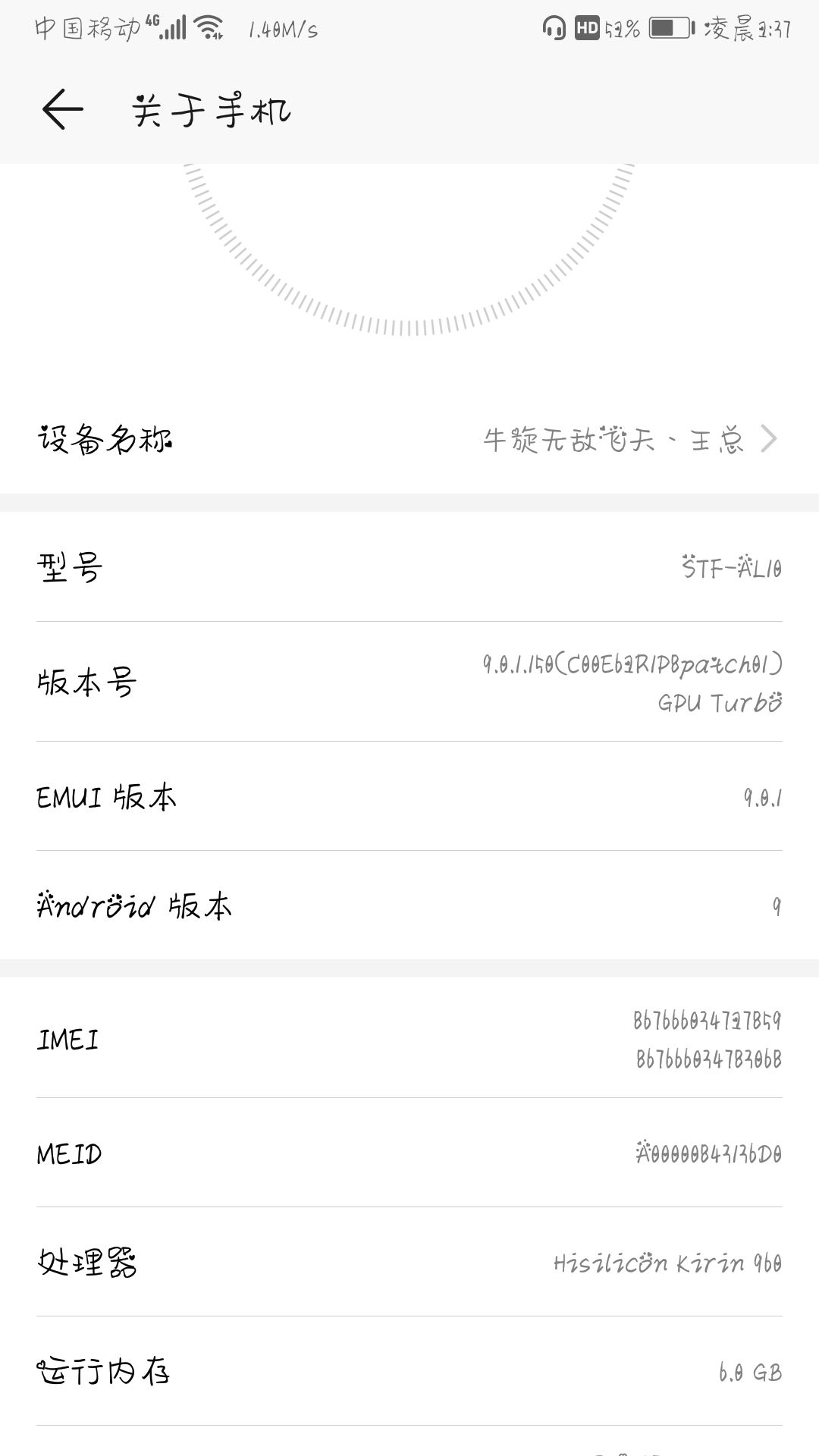This screenshot has height=1456, width=819.
Task: Tap the EMUI 版本 row
Action: [x=409, y=795]
